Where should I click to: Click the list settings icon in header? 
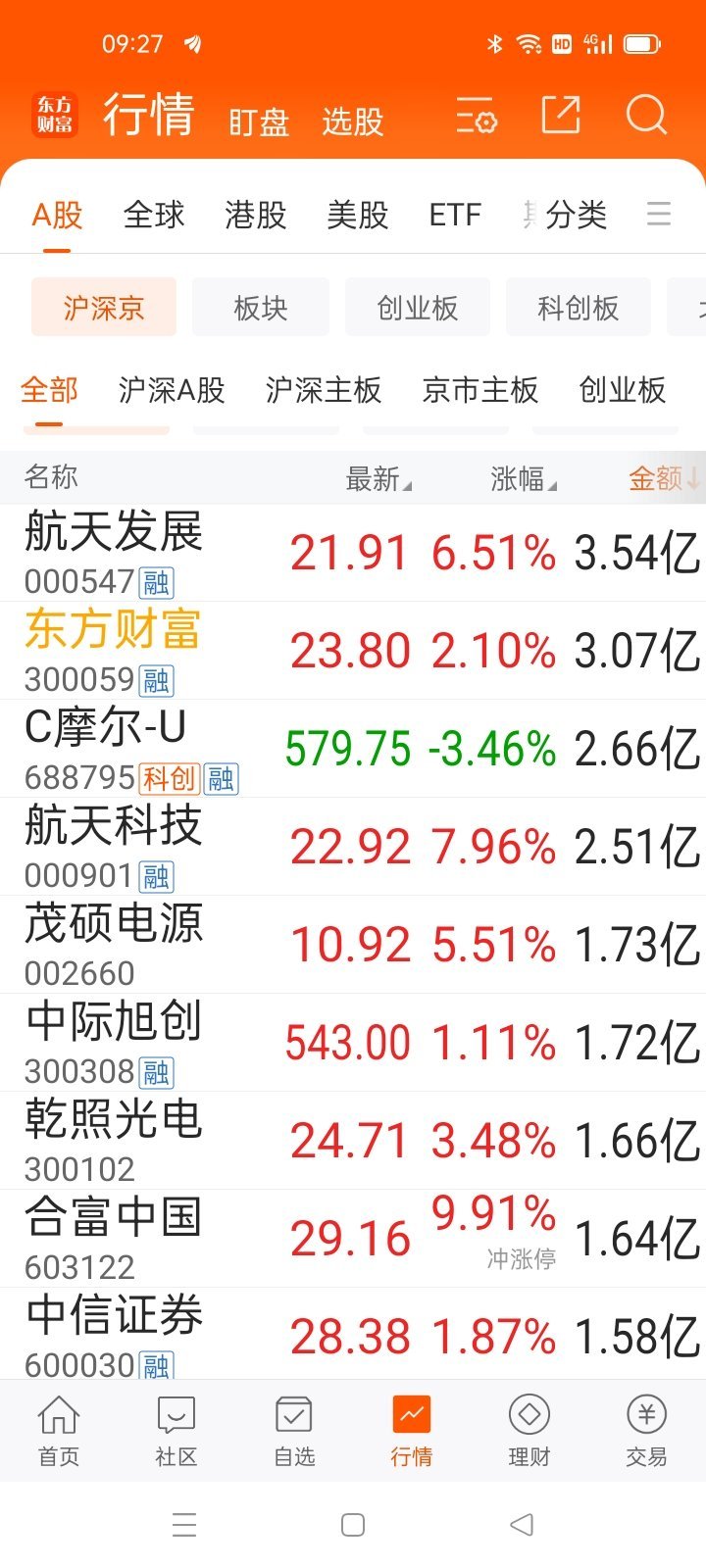pyautogui.click(x=477, y=116)
